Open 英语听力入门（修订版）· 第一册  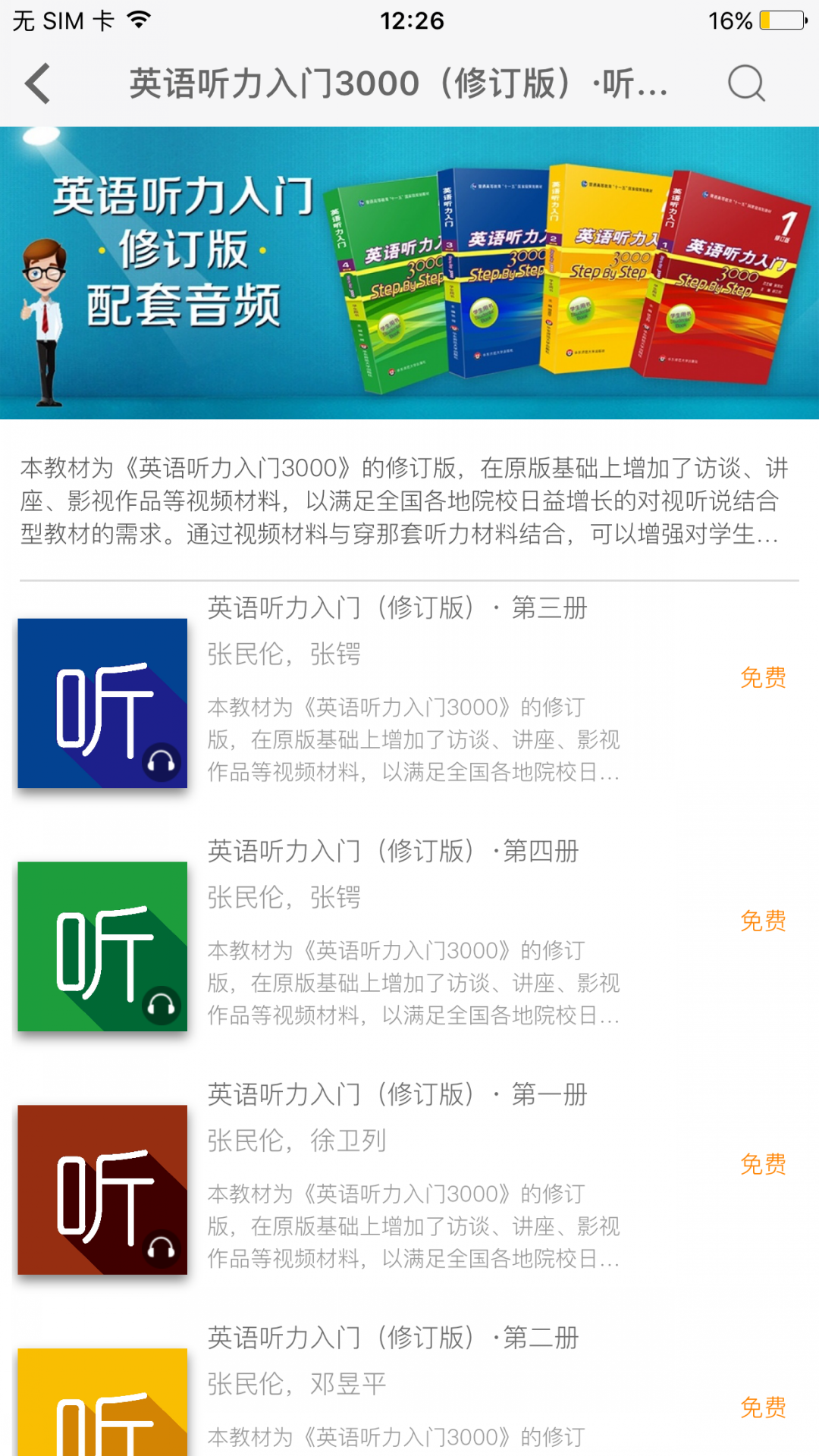[x=397, y=1095]
